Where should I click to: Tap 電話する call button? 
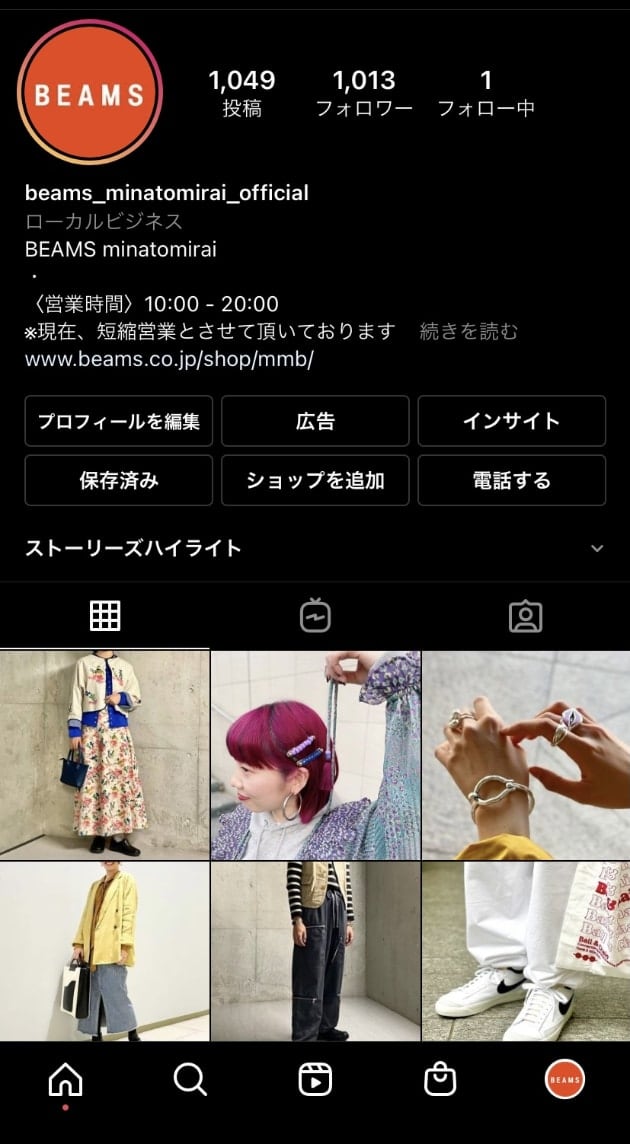click(511, 480)
